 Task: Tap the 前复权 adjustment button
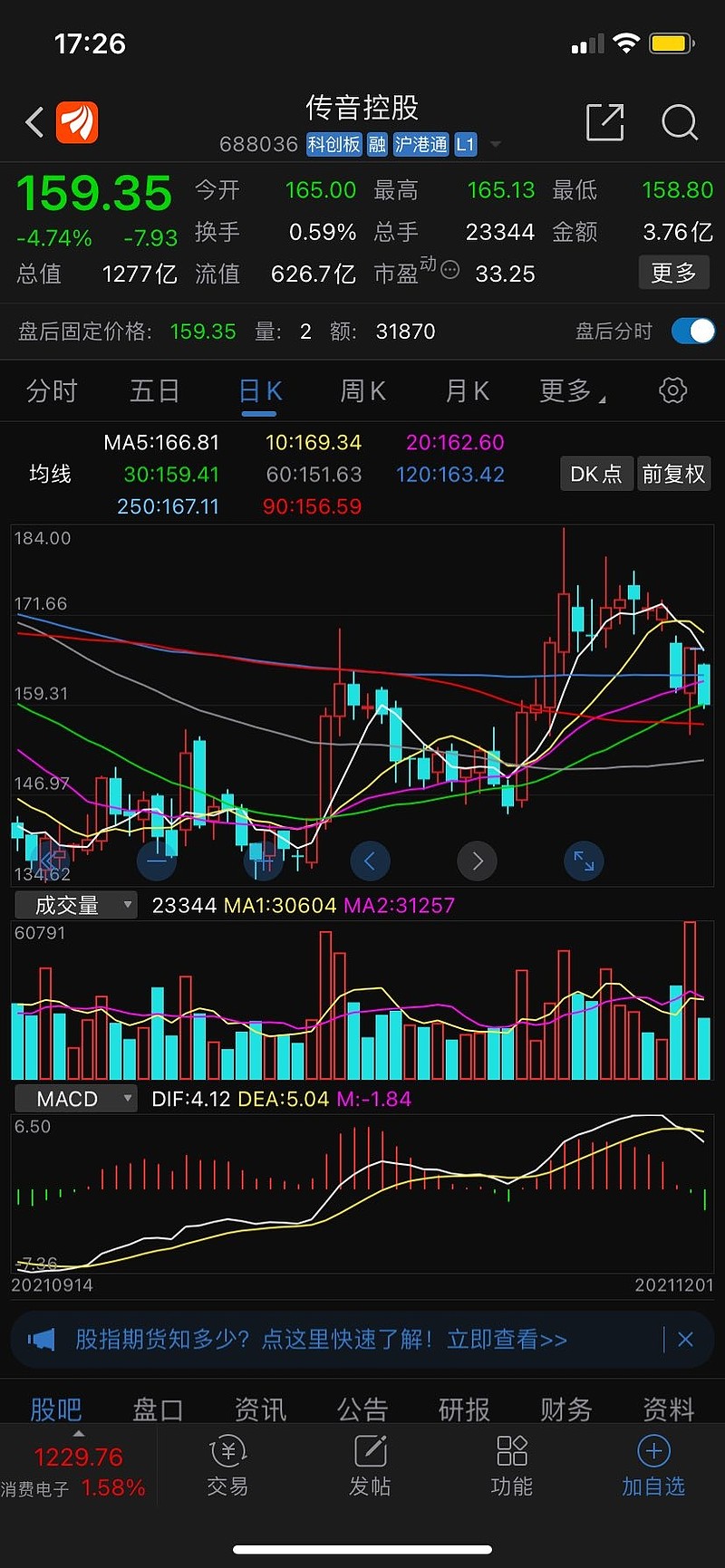point(673,474)
